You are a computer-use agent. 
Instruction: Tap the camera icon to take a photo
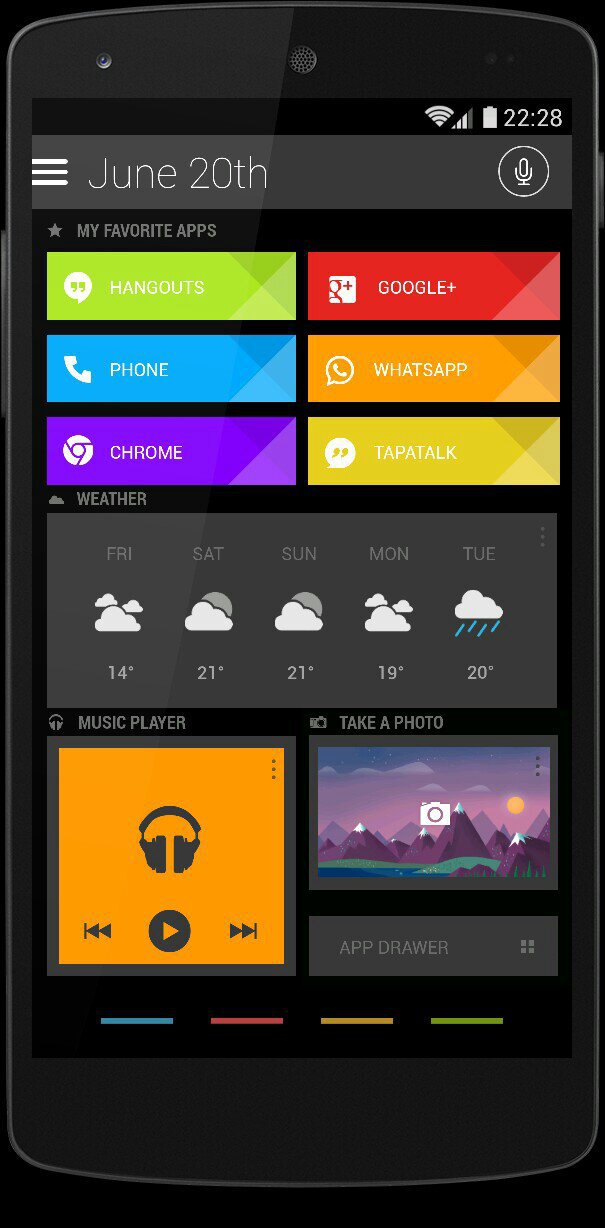pos(434,813)
